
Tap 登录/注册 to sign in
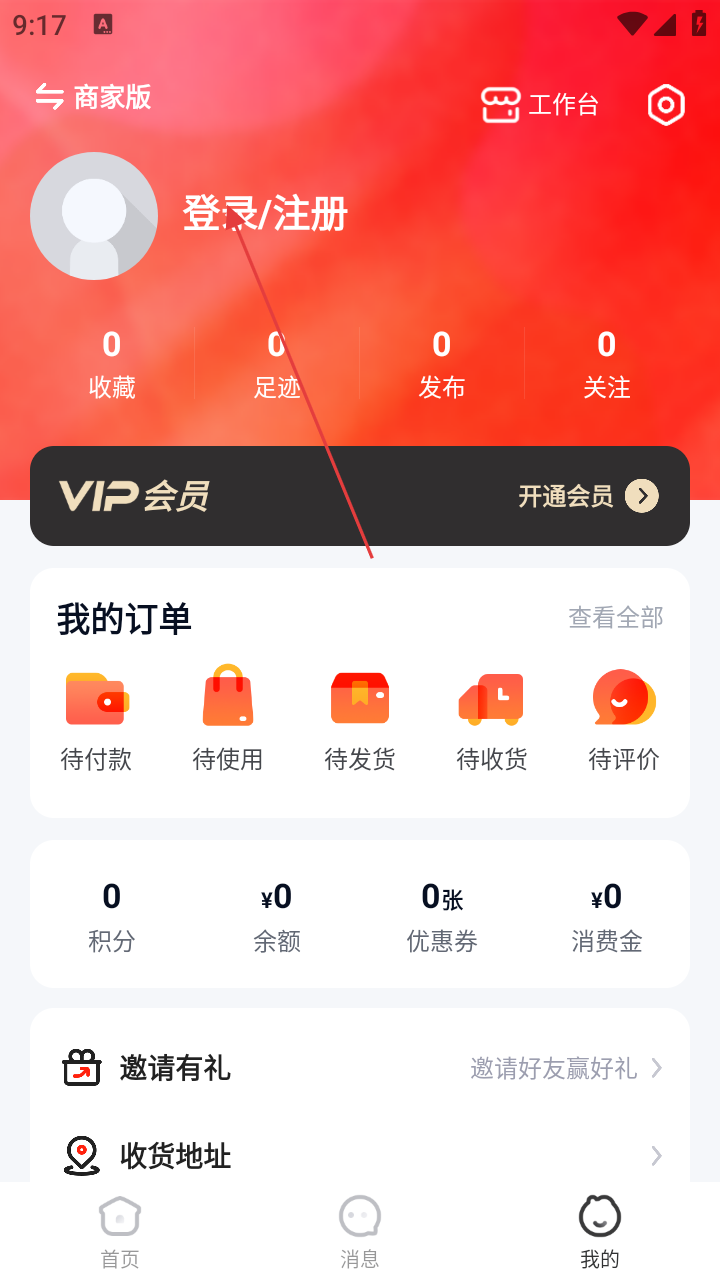click(x=265, y=214)
